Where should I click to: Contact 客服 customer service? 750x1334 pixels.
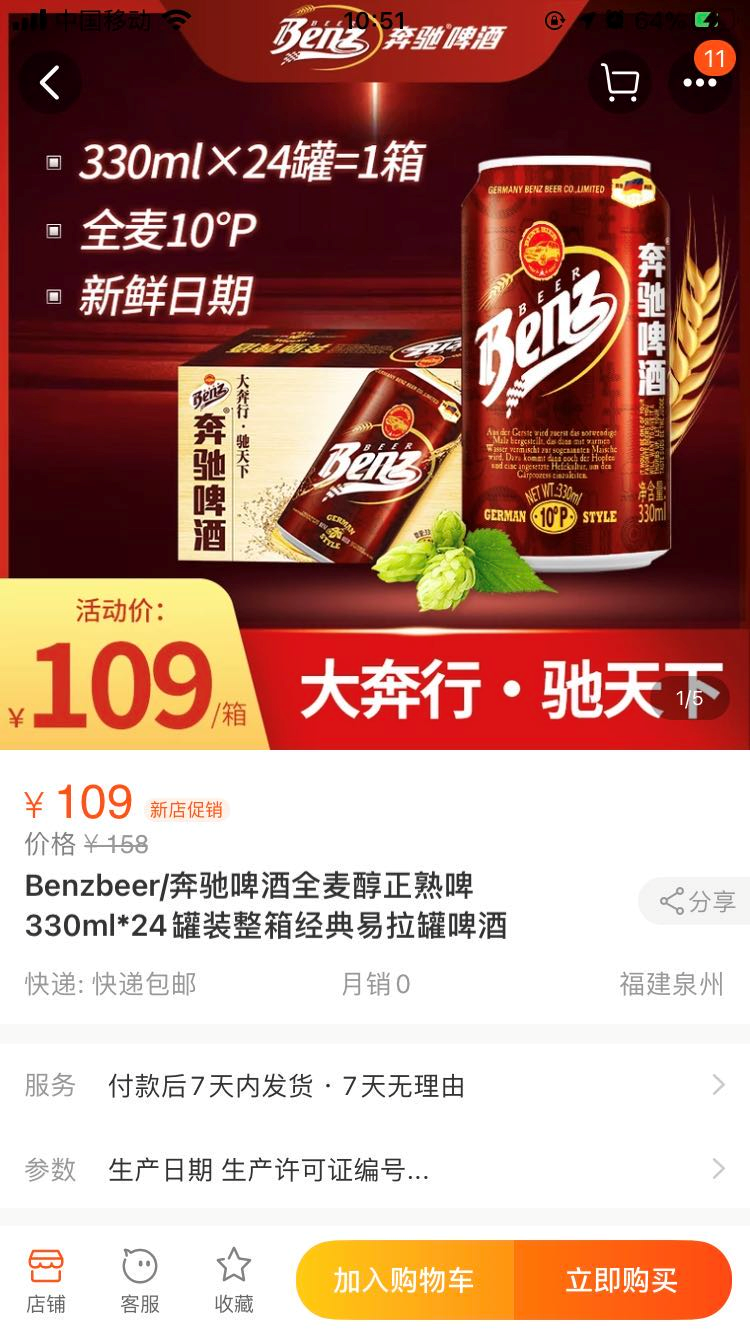pyautogui.click(x=140, y=1280)
